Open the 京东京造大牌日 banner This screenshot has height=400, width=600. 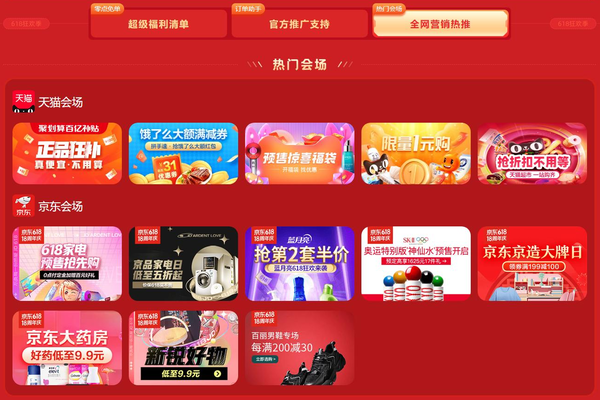pyautogui.click(x=531, y=263)
